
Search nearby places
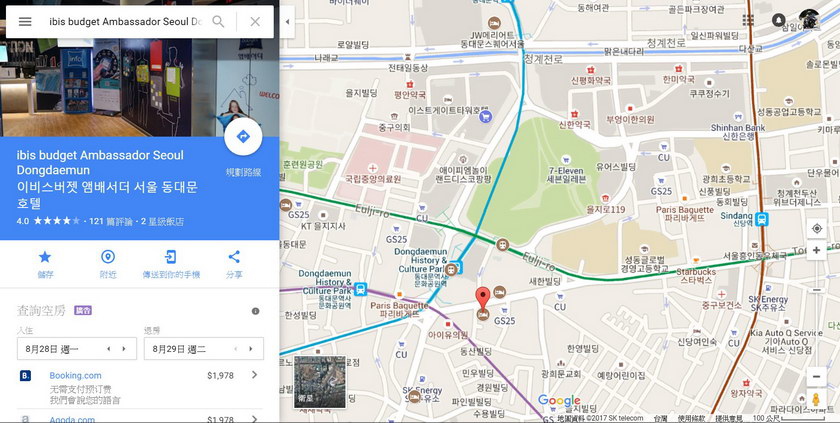(x=108, y=263)
